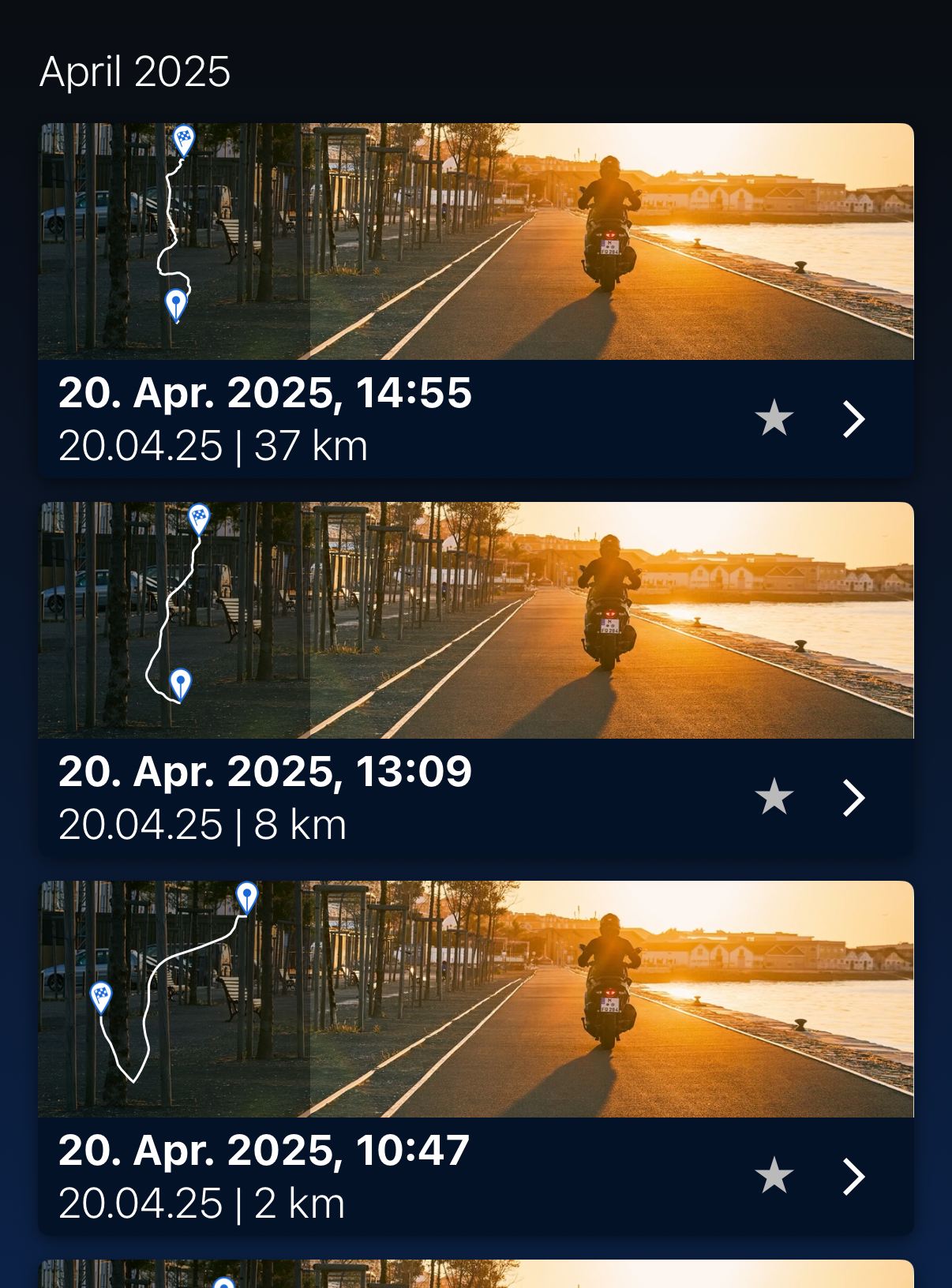
Task: Mark the 10:47 ride as favorite
Action: pos(774,1175)
